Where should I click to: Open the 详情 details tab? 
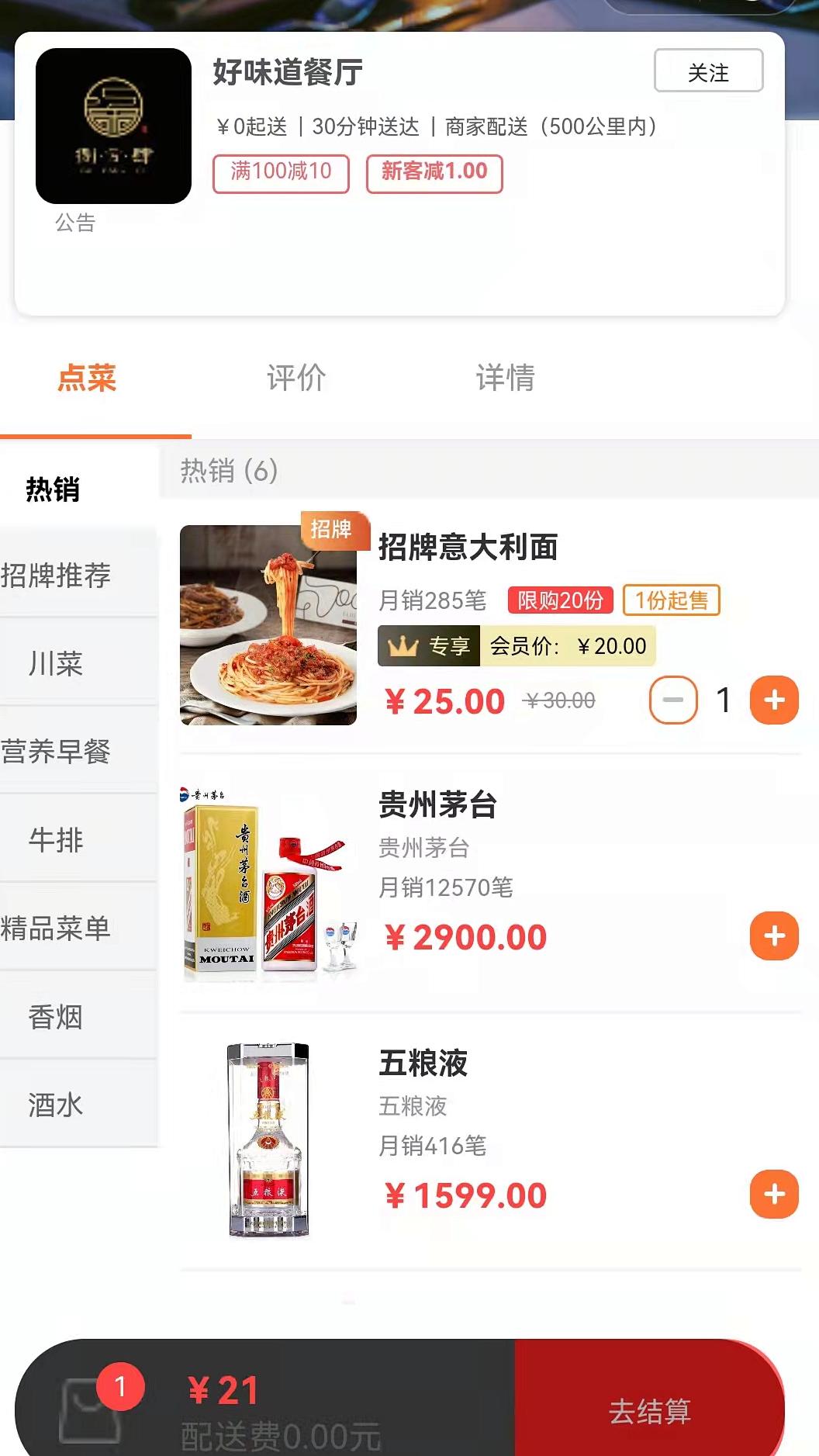[x=506, y=378]
